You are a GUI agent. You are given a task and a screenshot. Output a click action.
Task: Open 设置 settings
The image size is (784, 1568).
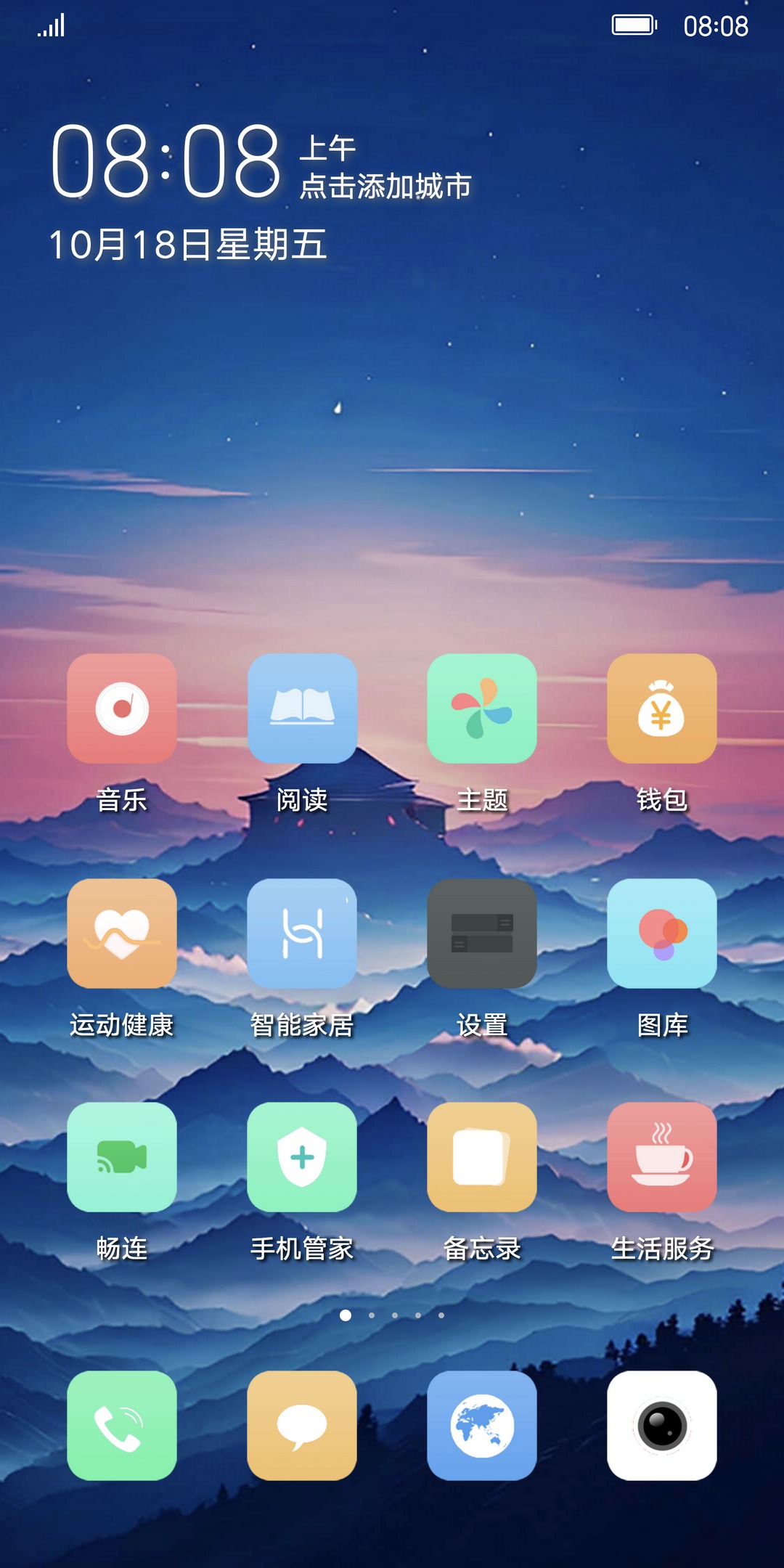pyautogui.click(x=482, y=934)
